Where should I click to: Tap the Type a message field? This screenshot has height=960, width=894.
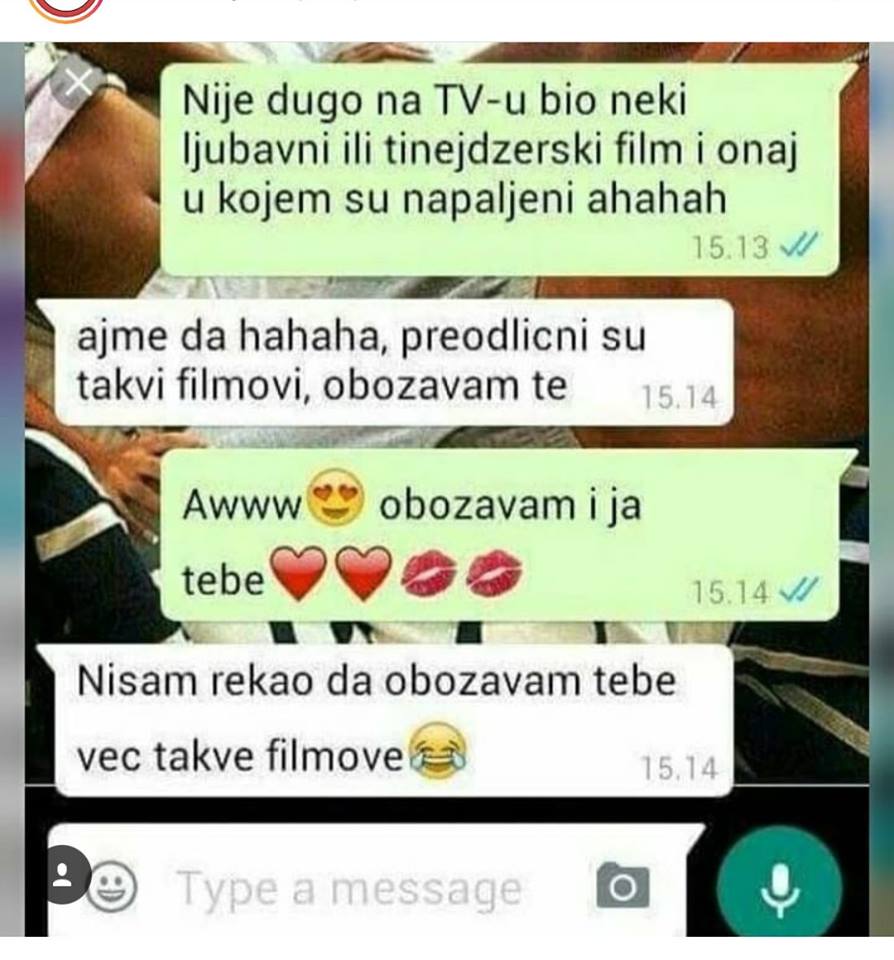(350, 887)
